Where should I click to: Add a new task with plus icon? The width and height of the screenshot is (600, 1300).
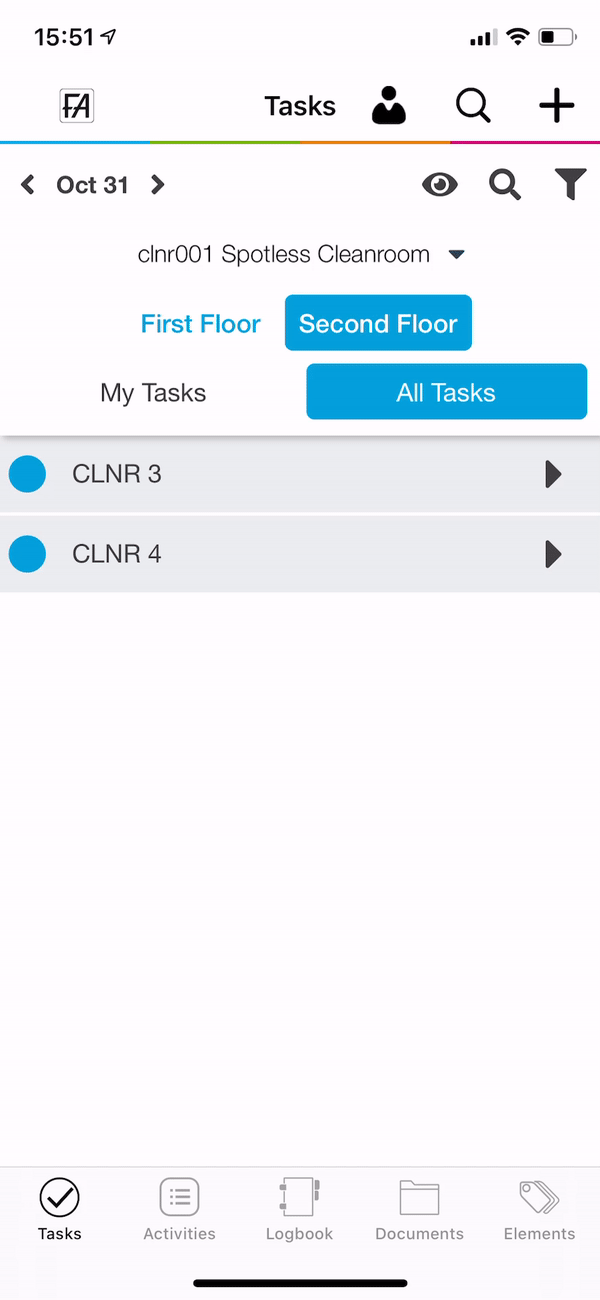[x=557, y=105]
